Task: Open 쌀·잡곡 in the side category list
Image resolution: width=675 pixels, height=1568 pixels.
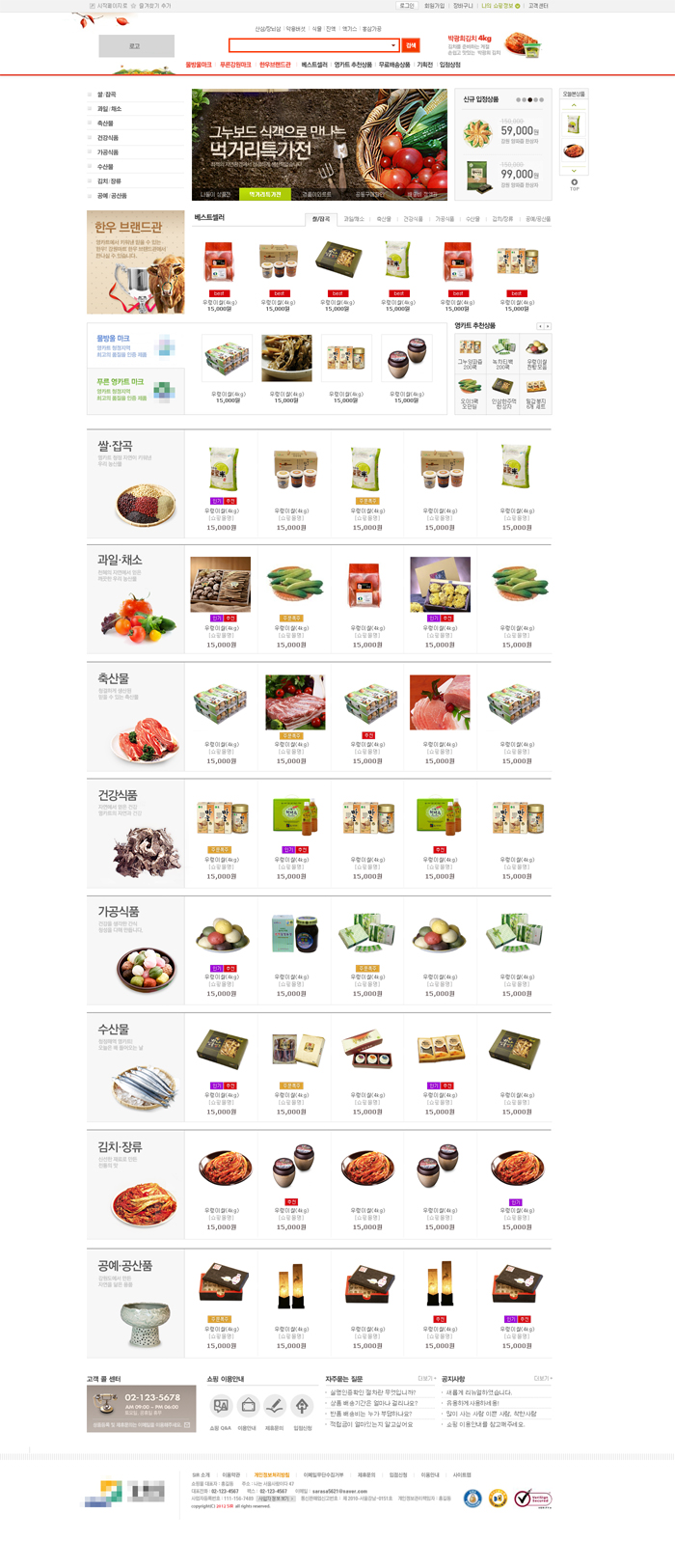Action: coord(107,95)
